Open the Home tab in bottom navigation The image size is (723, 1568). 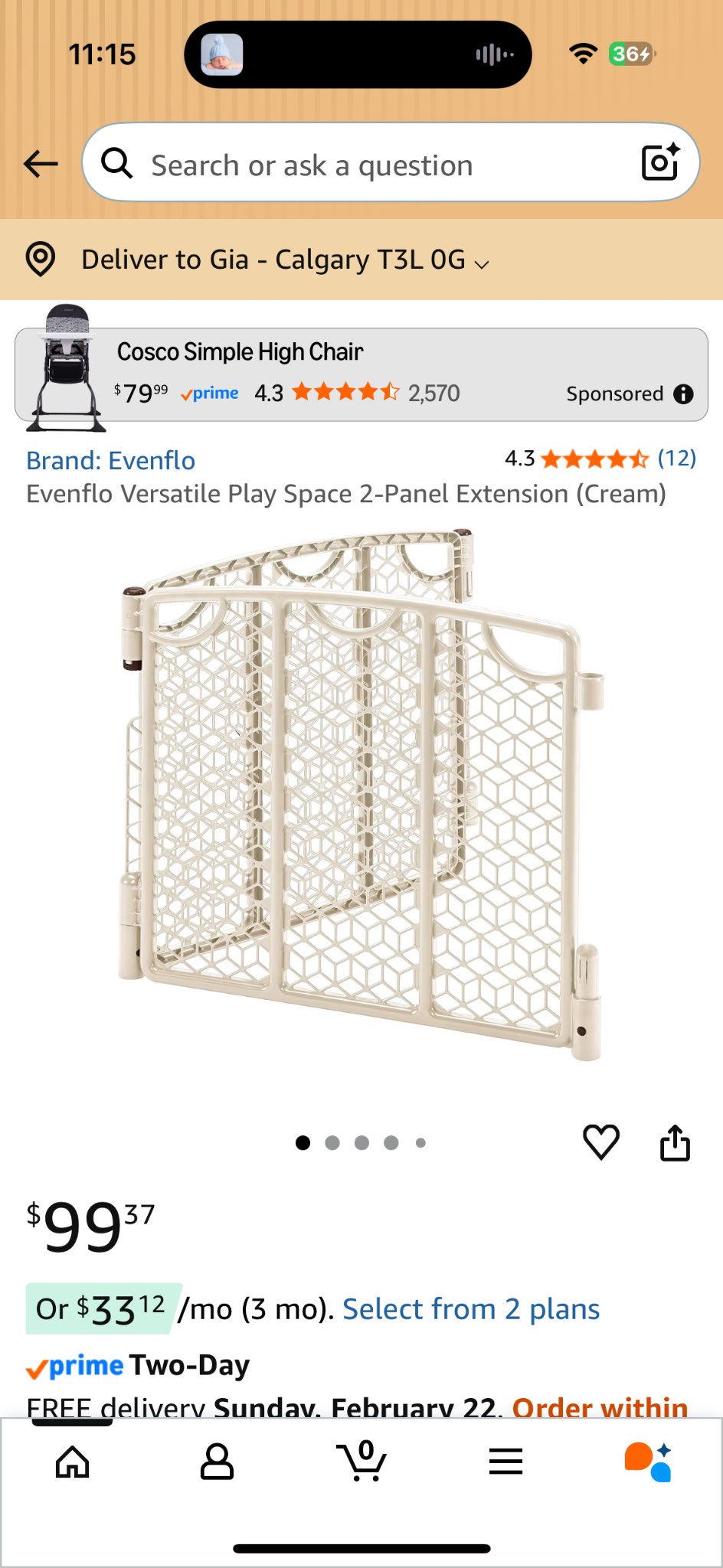[x=72, y=1461]
